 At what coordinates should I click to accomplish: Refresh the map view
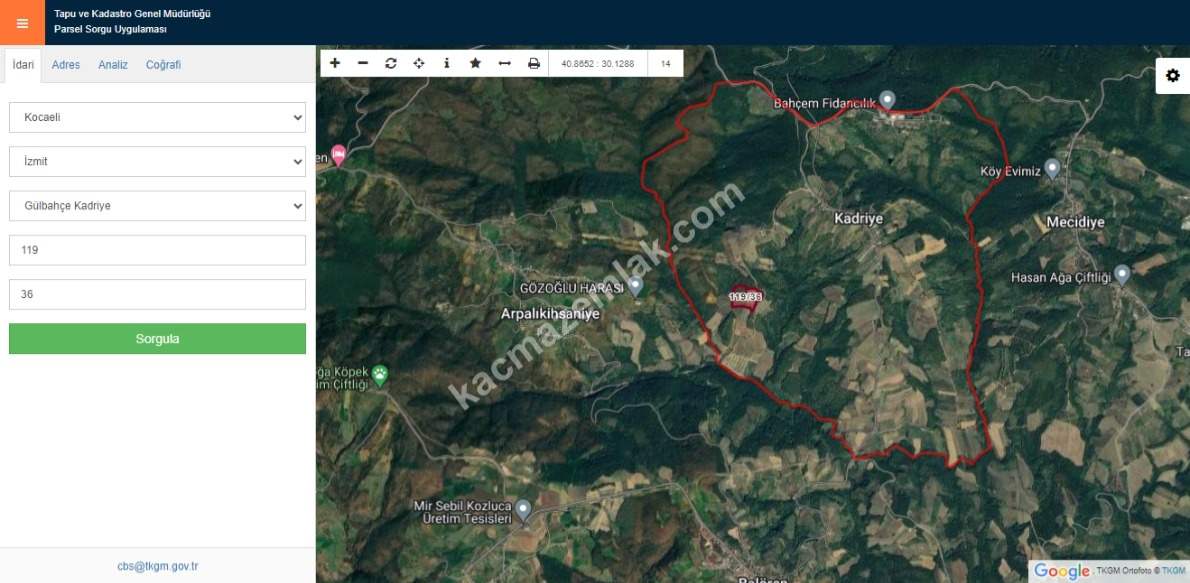[x=391, y=63]
